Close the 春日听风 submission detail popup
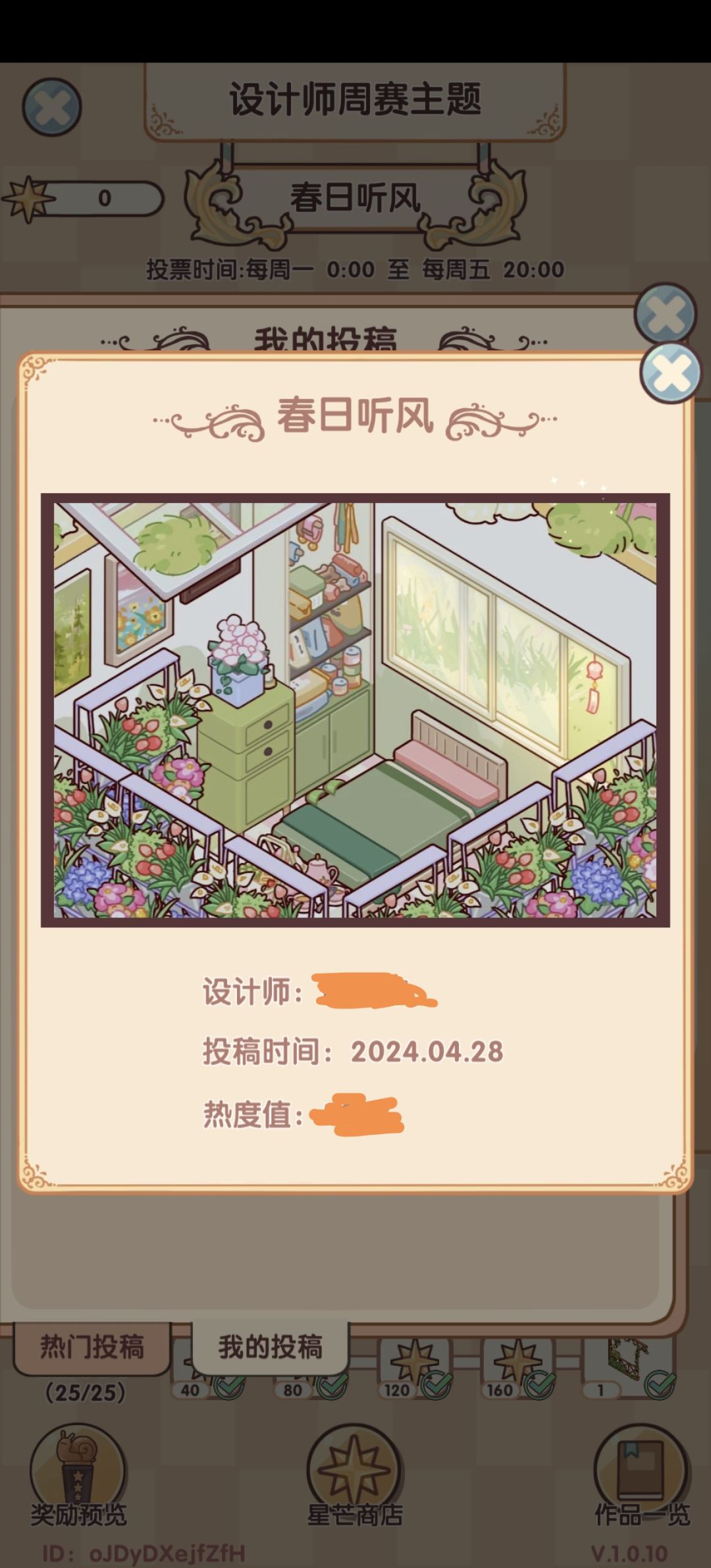 670,373
